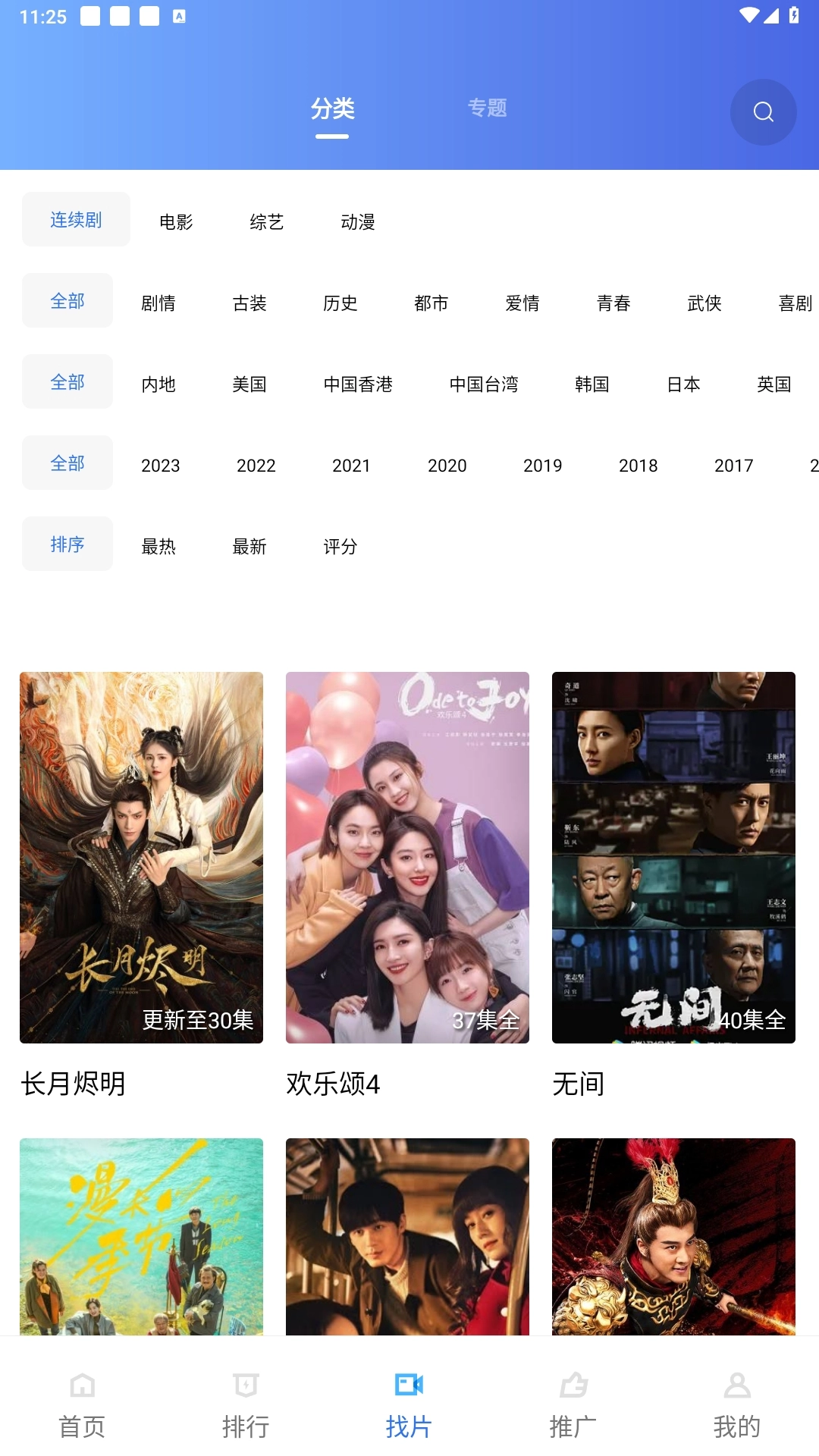Select the 首页 home icon in bottom bar
The height and width of the screenshot is (1456, 819).
point(80,1400)
